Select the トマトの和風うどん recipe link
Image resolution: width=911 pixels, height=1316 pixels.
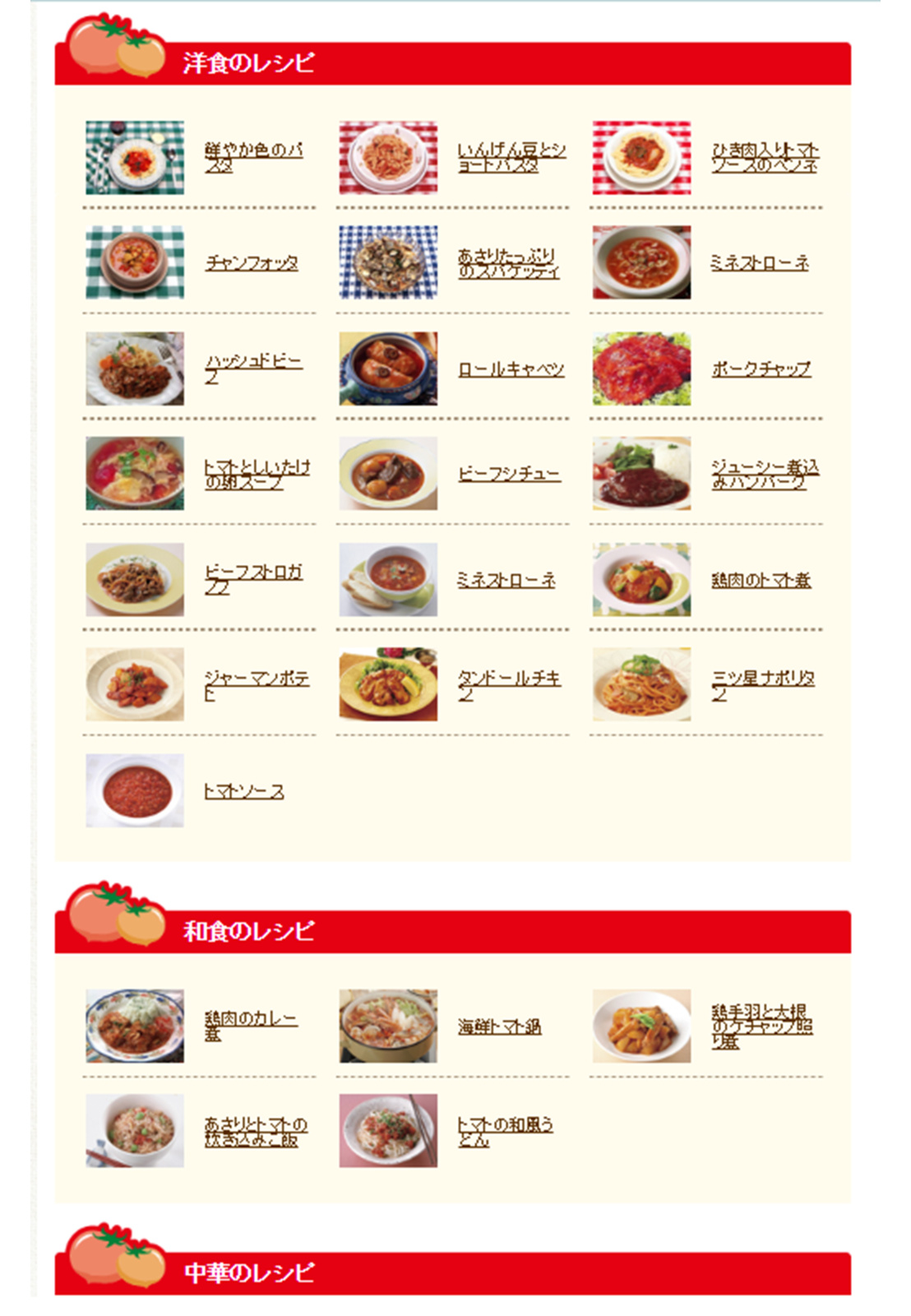pyautogui.click(x=505, y=1132)
